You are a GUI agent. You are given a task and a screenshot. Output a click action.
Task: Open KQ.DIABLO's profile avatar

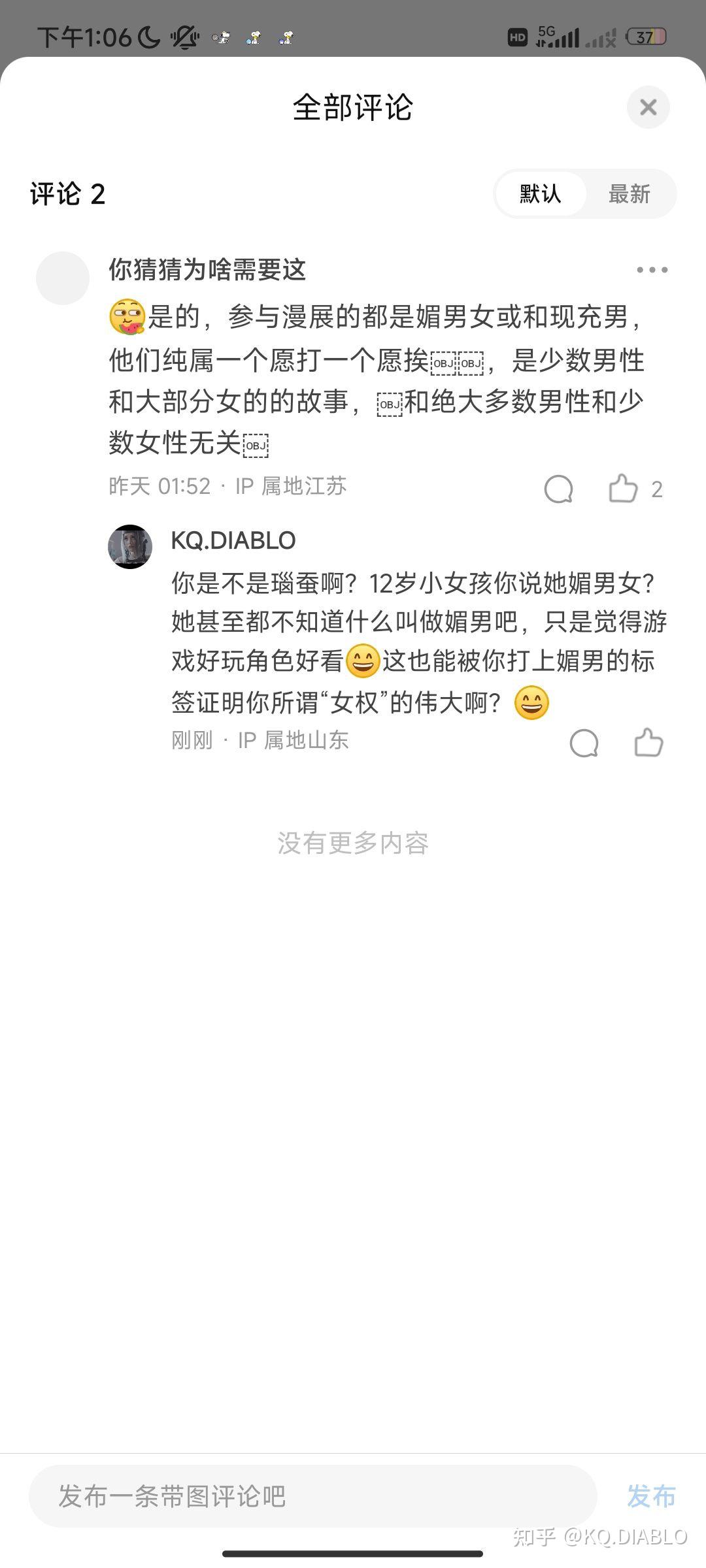[130, 547]
